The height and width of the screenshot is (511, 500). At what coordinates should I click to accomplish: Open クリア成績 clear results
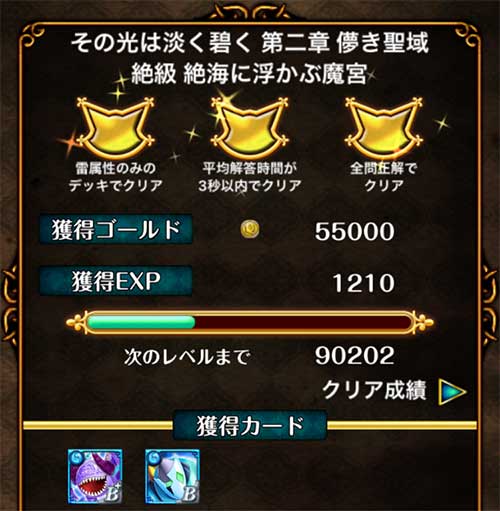click(x=394, y=391)
